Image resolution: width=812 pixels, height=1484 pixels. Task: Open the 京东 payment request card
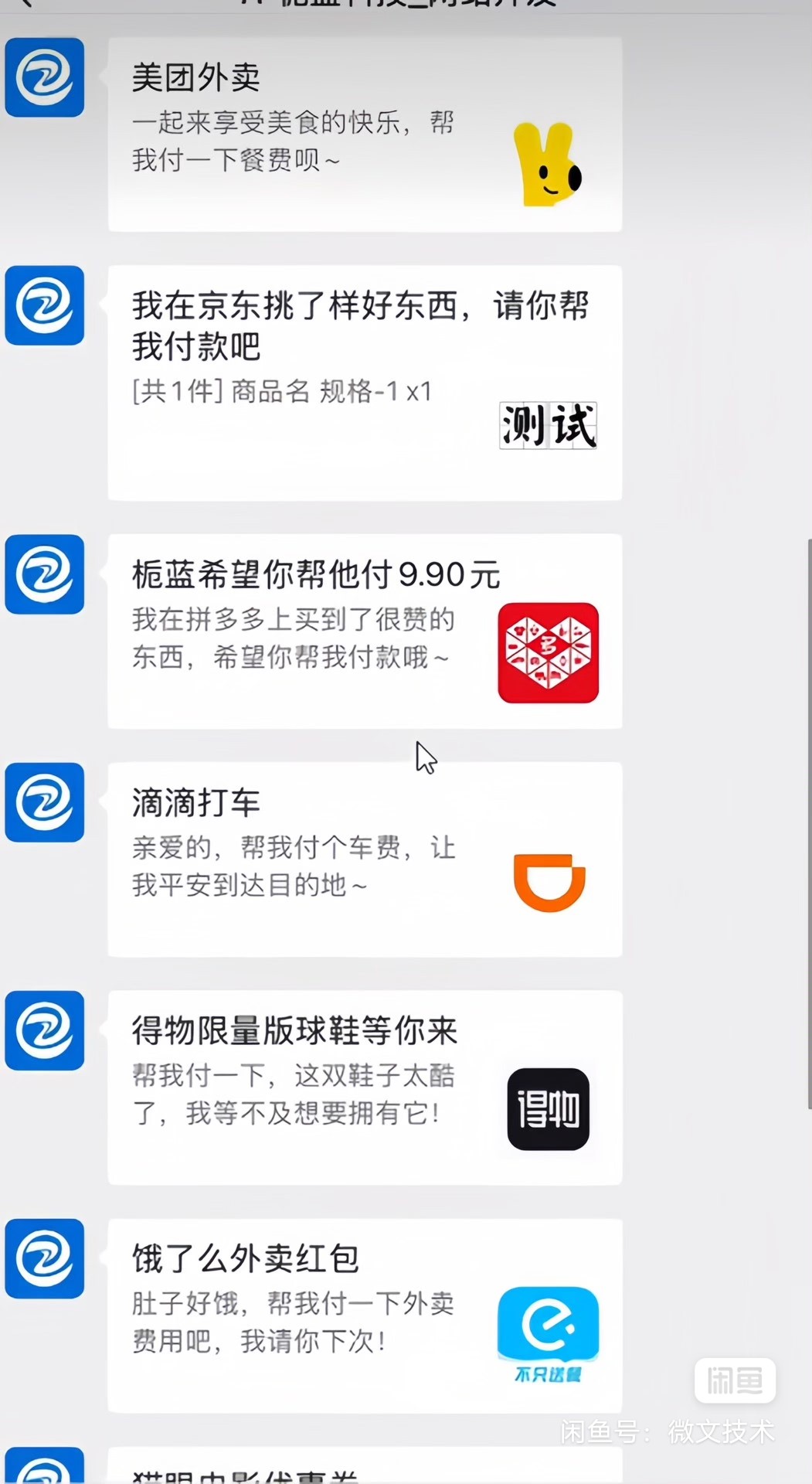(365, 382)
